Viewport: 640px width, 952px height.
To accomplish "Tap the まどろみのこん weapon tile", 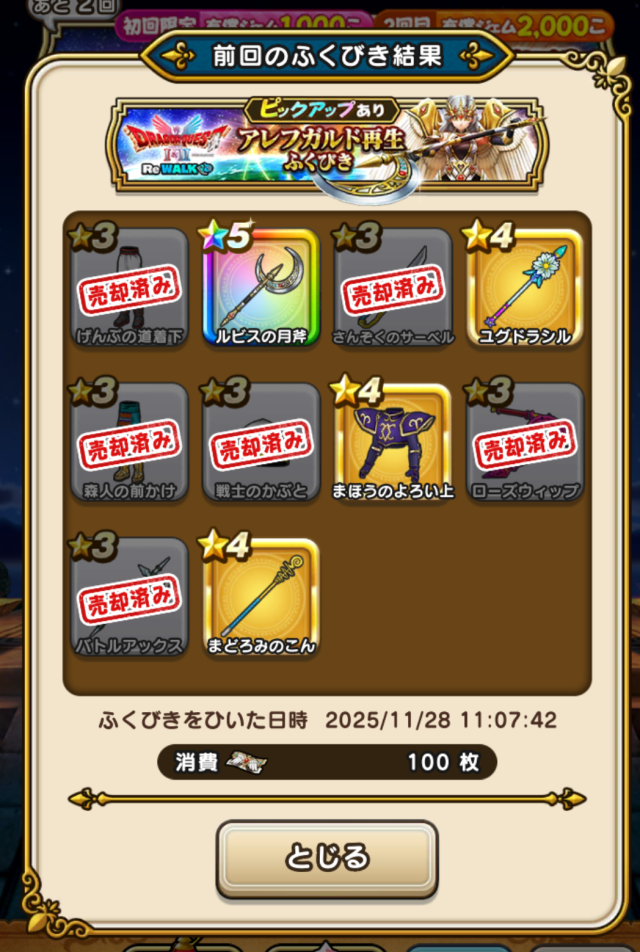I will (260, 597).
